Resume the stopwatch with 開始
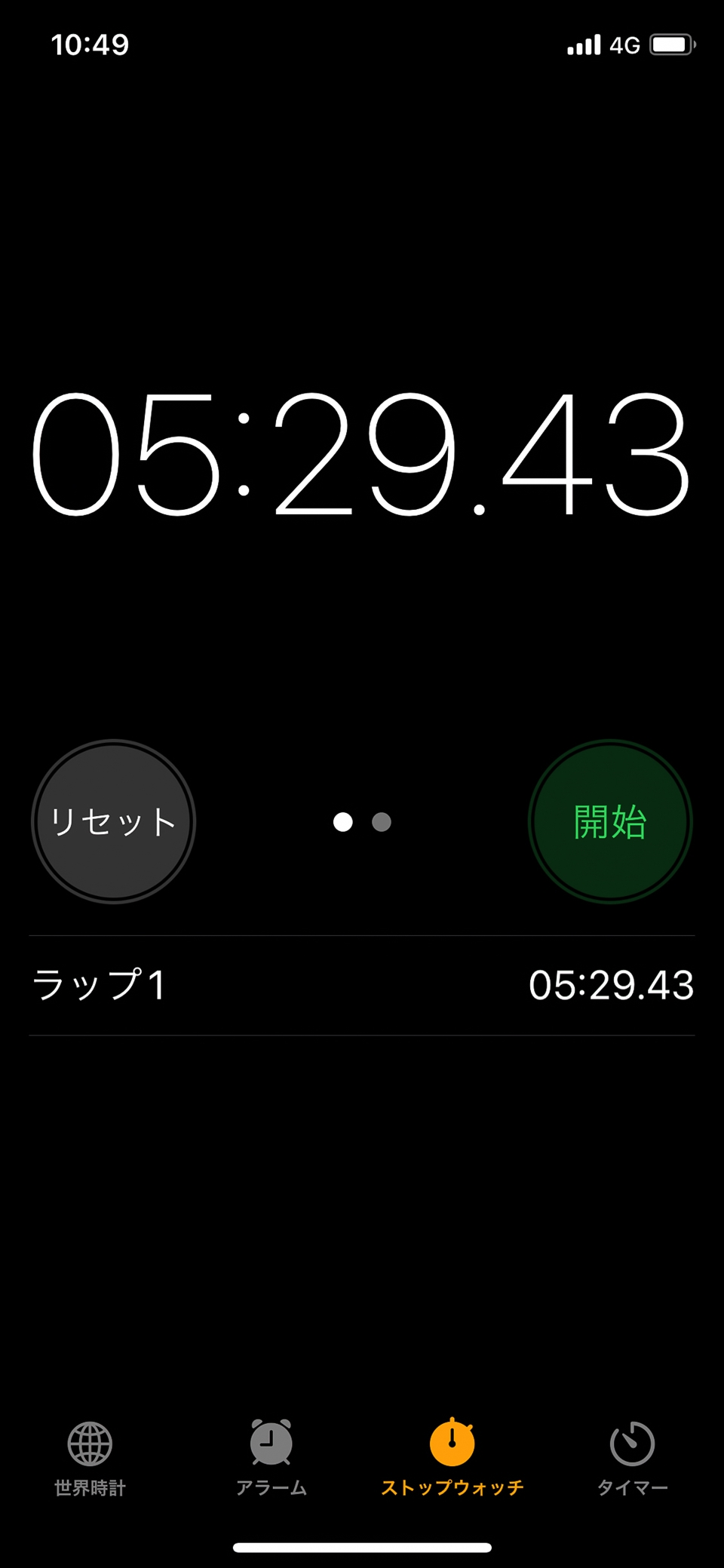The width and height of the screenshot is (724, 1568). 610,821
